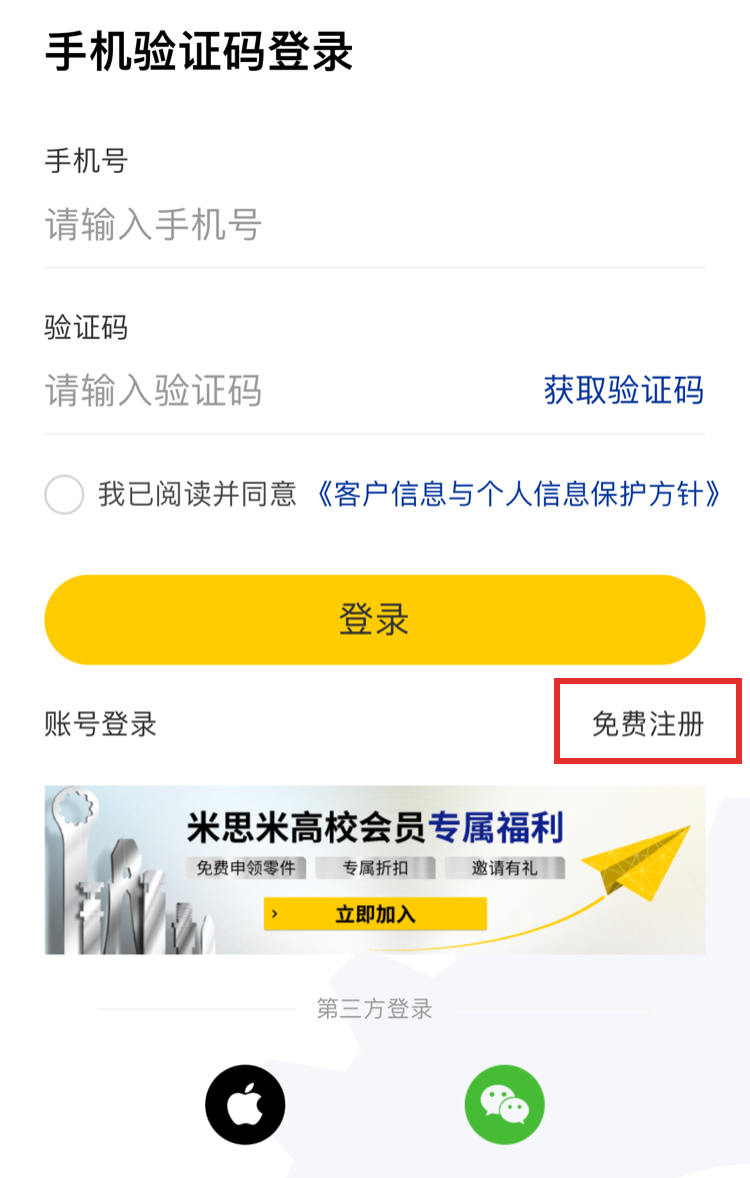The image size is (750, 1178).
Task: Sign in with WeChat
Action: [x=505, y=1105]
